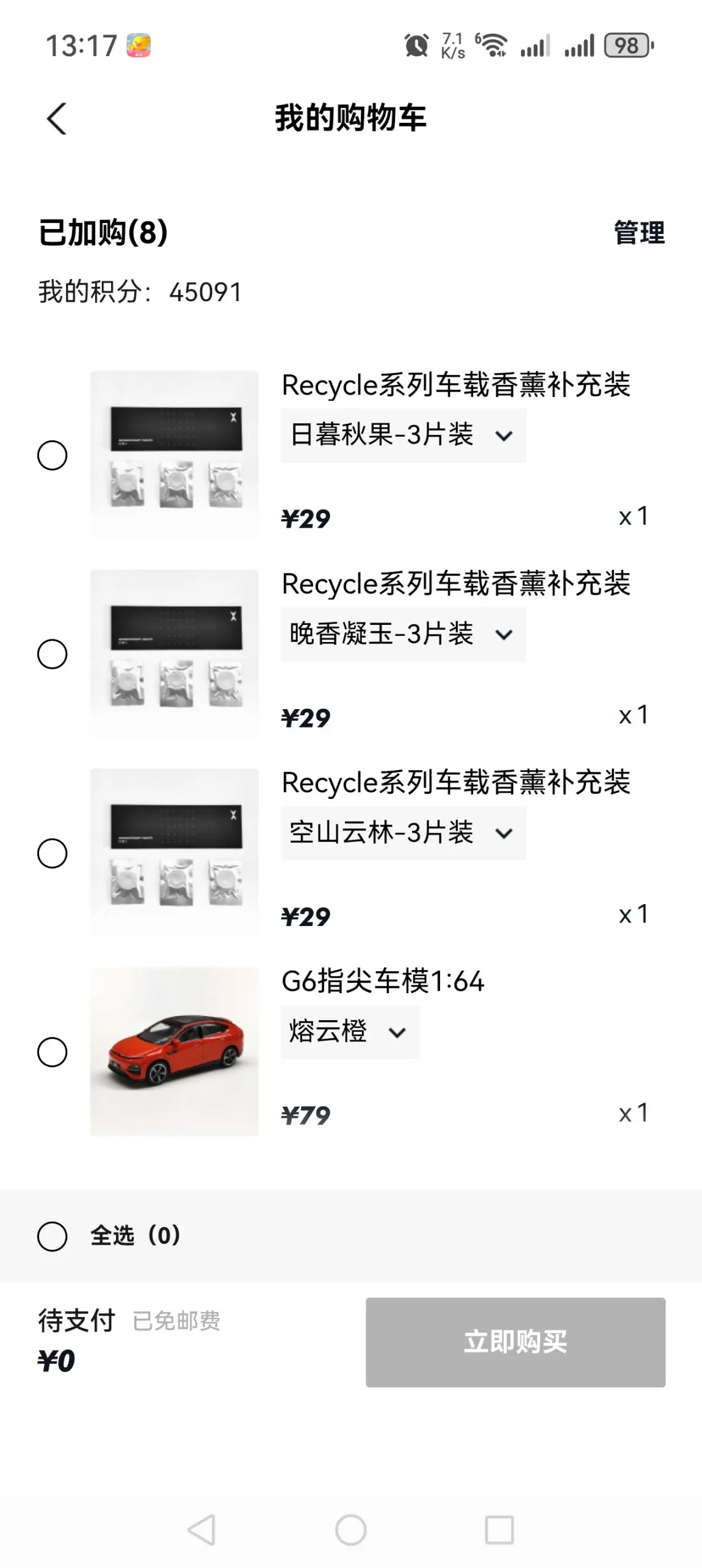Select the 日暮秋果-3片装 cart item
This screenshot has width=702, height=1568.
pos(52,455)
